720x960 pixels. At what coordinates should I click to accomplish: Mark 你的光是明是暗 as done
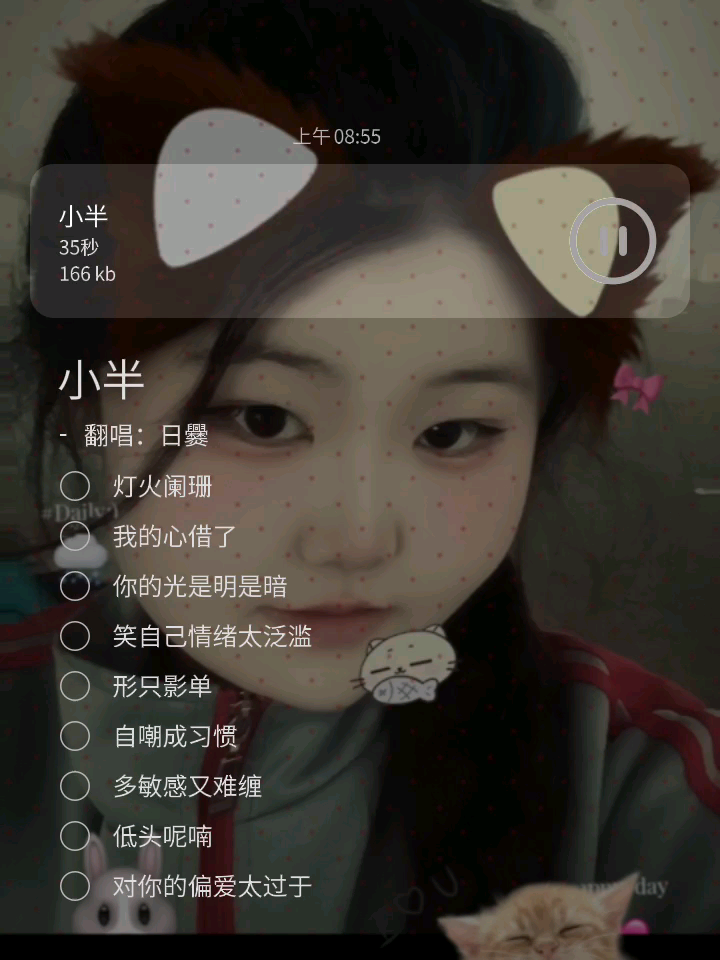tap(75, 586)
